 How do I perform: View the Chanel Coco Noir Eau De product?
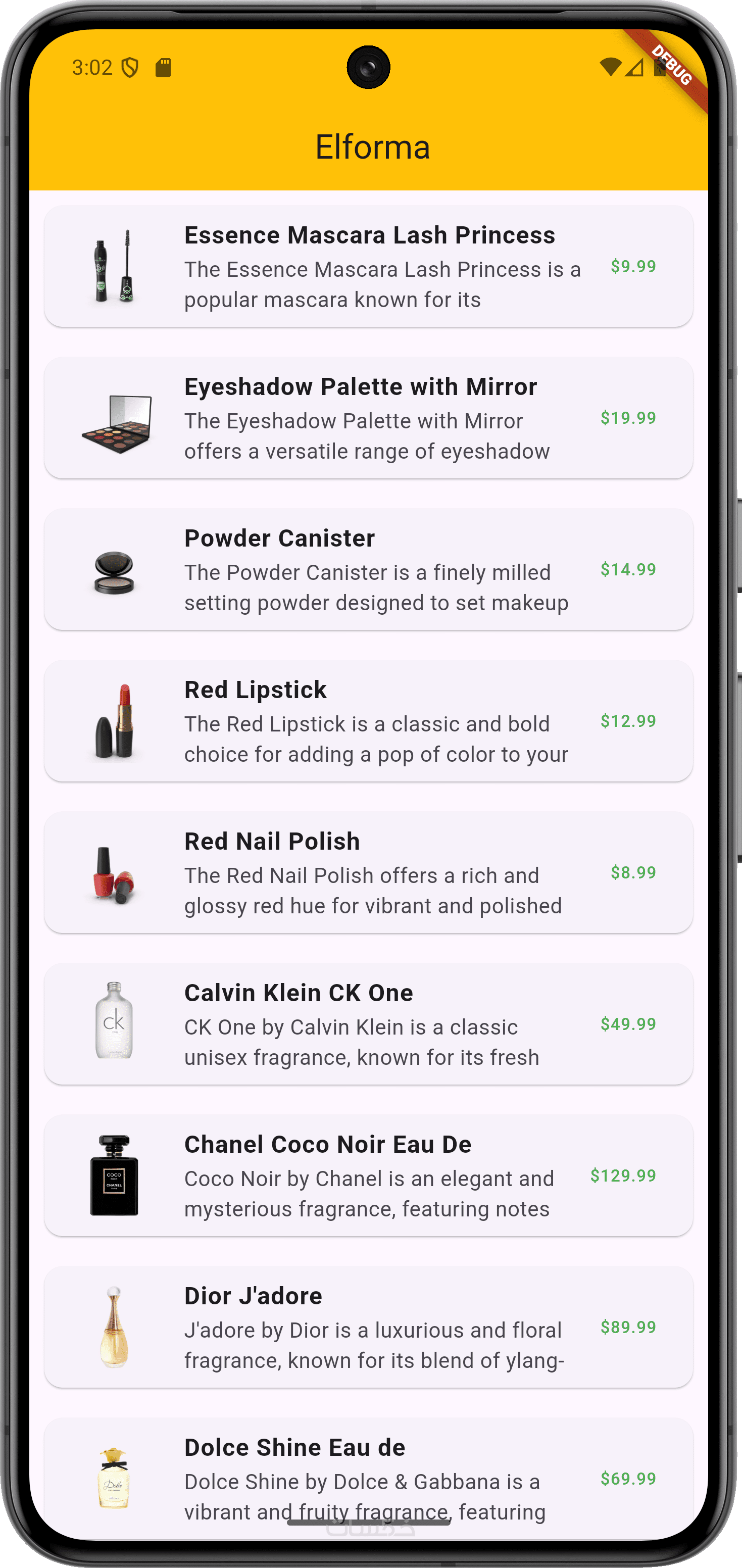[368, 1175]
